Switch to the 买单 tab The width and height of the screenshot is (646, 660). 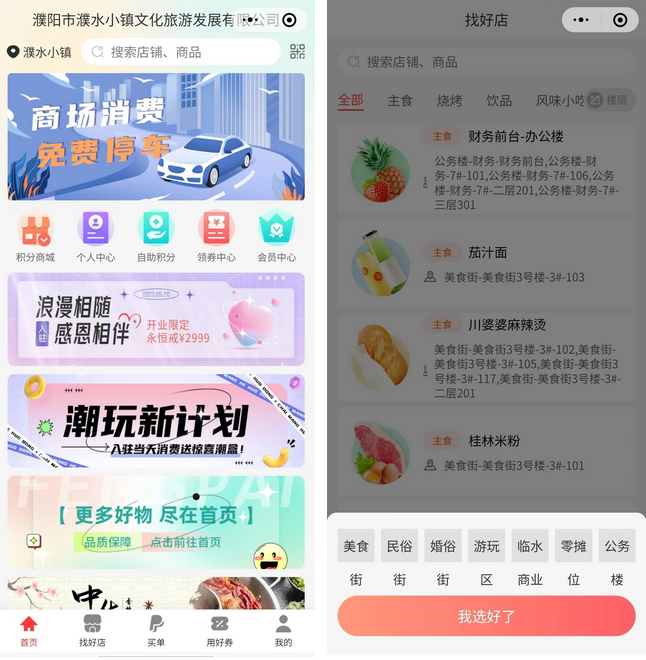[156, 631]
